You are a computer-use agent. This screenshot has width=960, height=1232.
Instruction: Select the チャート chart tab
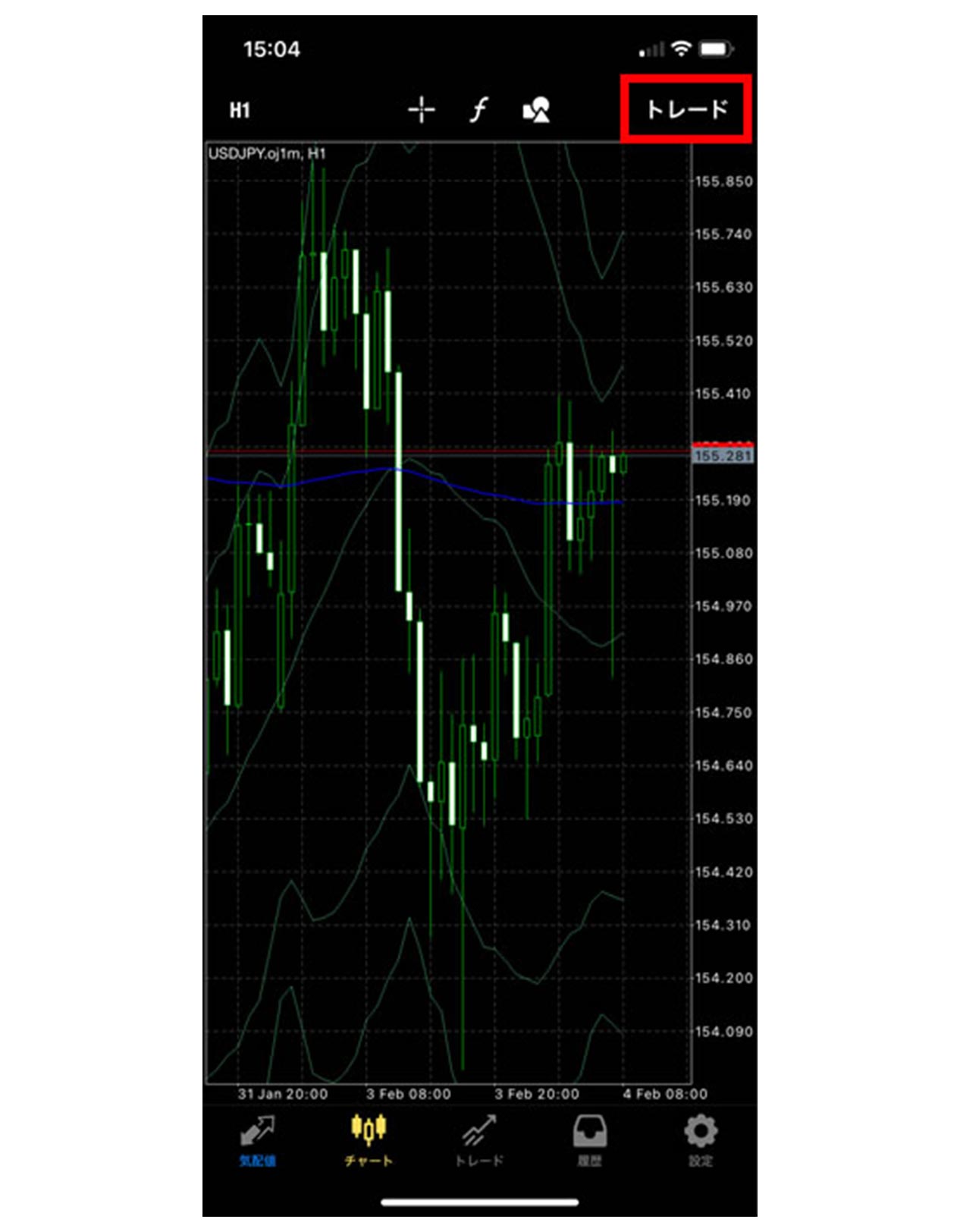(x=369, y=1140)
